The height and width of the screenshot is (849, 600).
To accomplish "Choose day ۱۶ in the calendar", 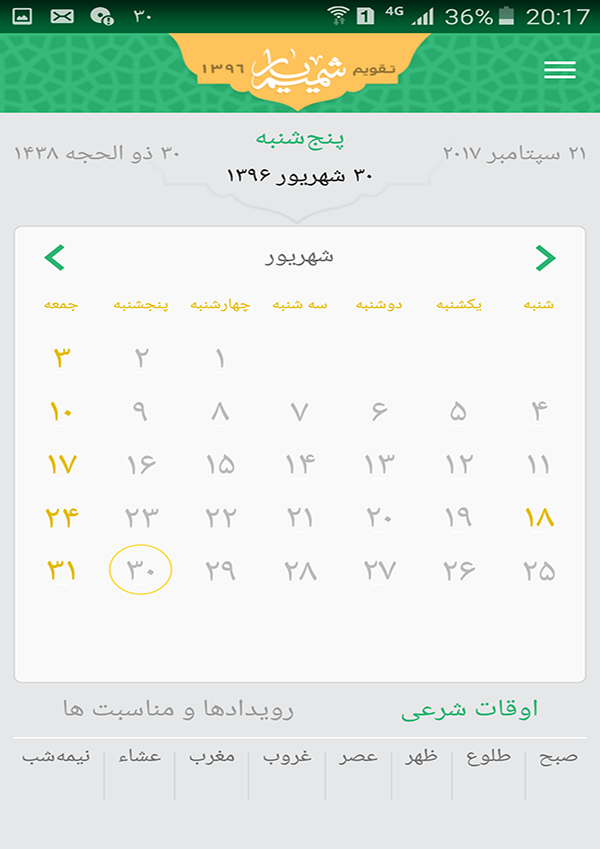I will pyautogui.click(x=140, y=465).
